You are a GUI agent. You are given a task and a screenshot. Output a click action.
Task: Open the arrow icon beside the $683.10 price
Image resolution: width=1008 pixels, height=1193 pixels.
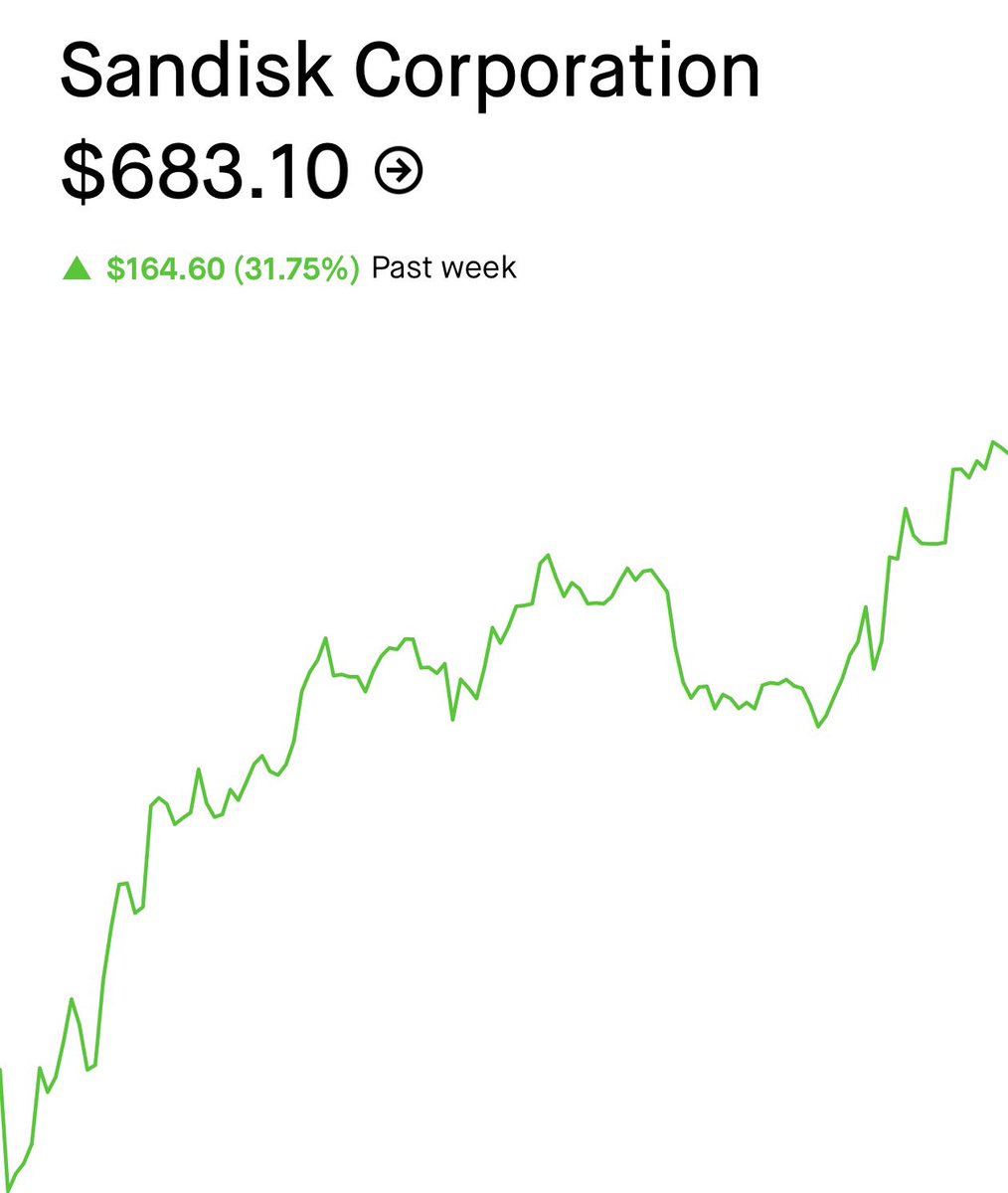tap(399, 172)
